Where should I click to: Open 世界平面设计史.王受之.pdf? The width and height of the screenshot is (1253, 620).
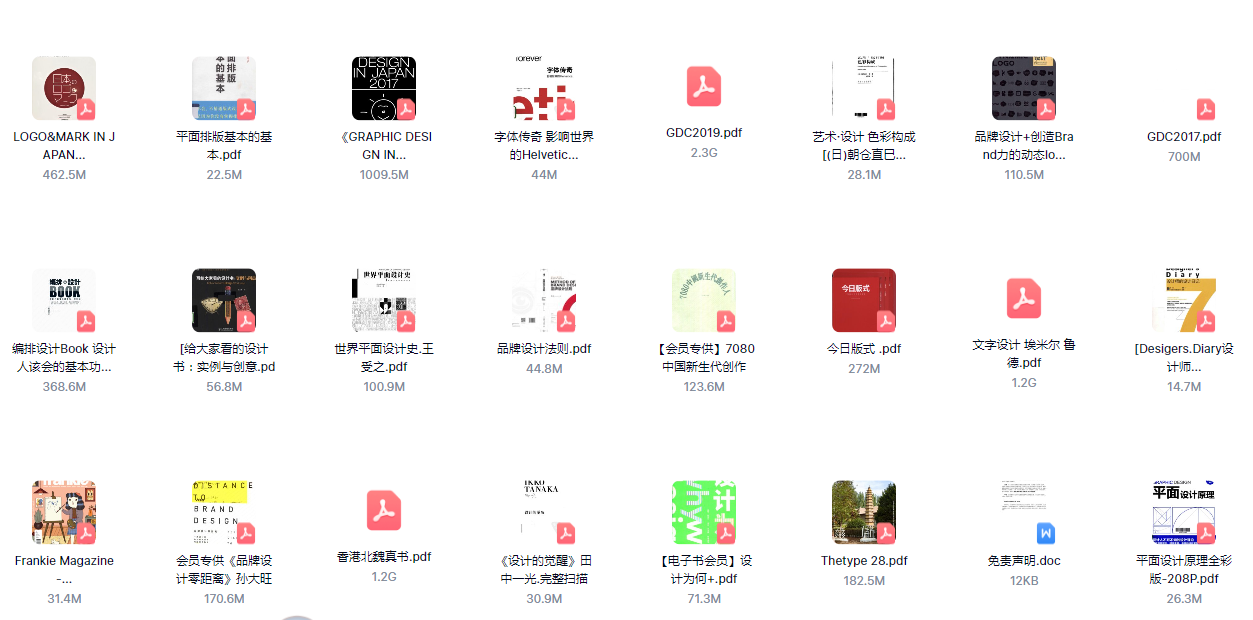click(x=384, y=300)
